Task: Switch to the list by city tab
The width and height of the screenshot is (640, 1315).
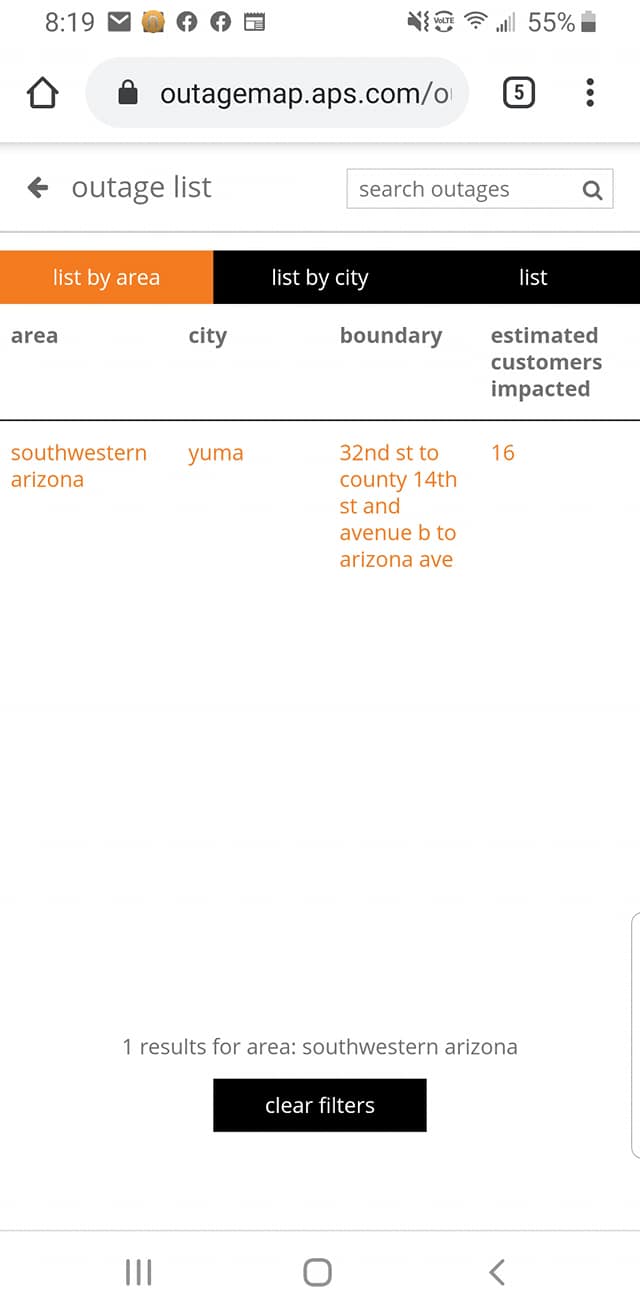Action: pos(320,278)
